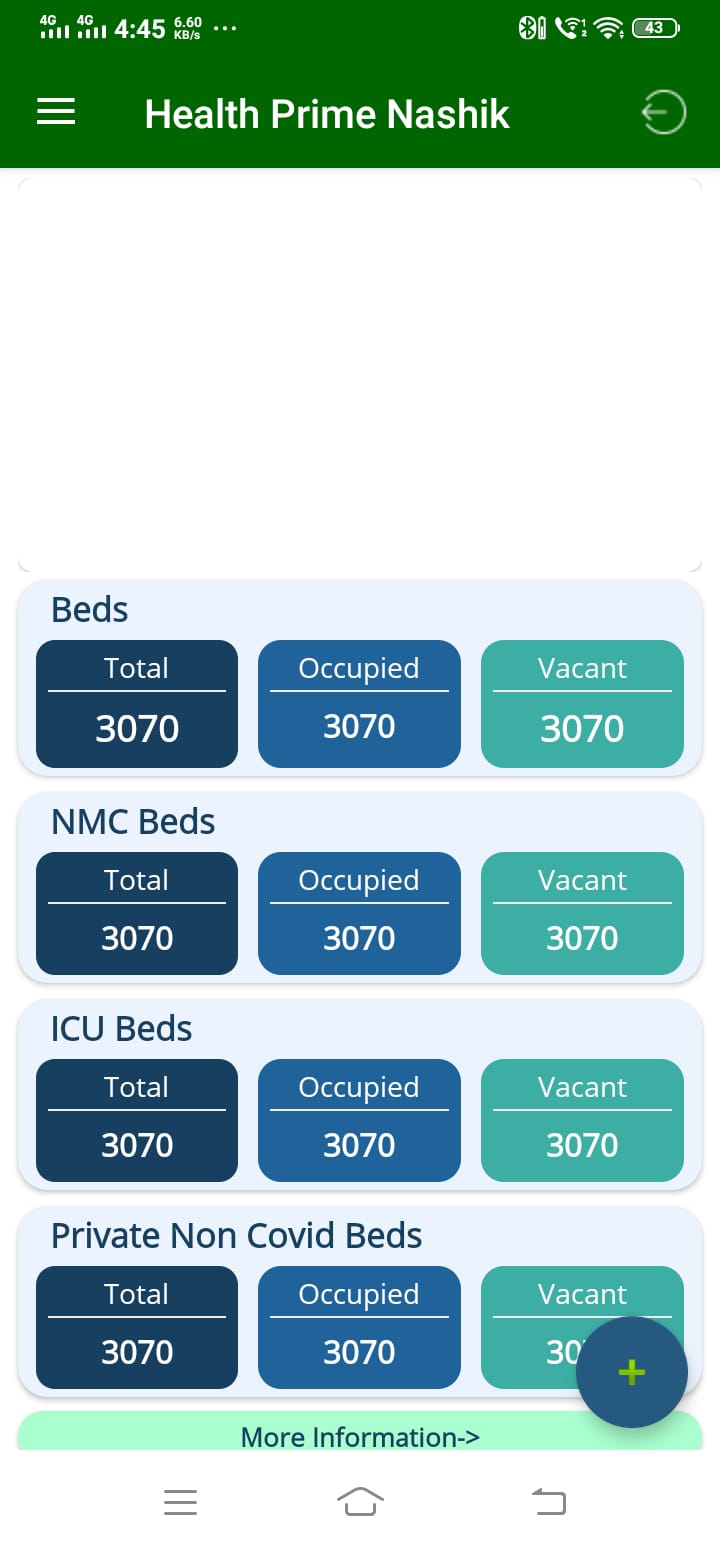Tap the plus floating action button
Viewport: 720px width, 1544px height.
pyautogui.click(x=632, y=1372)
